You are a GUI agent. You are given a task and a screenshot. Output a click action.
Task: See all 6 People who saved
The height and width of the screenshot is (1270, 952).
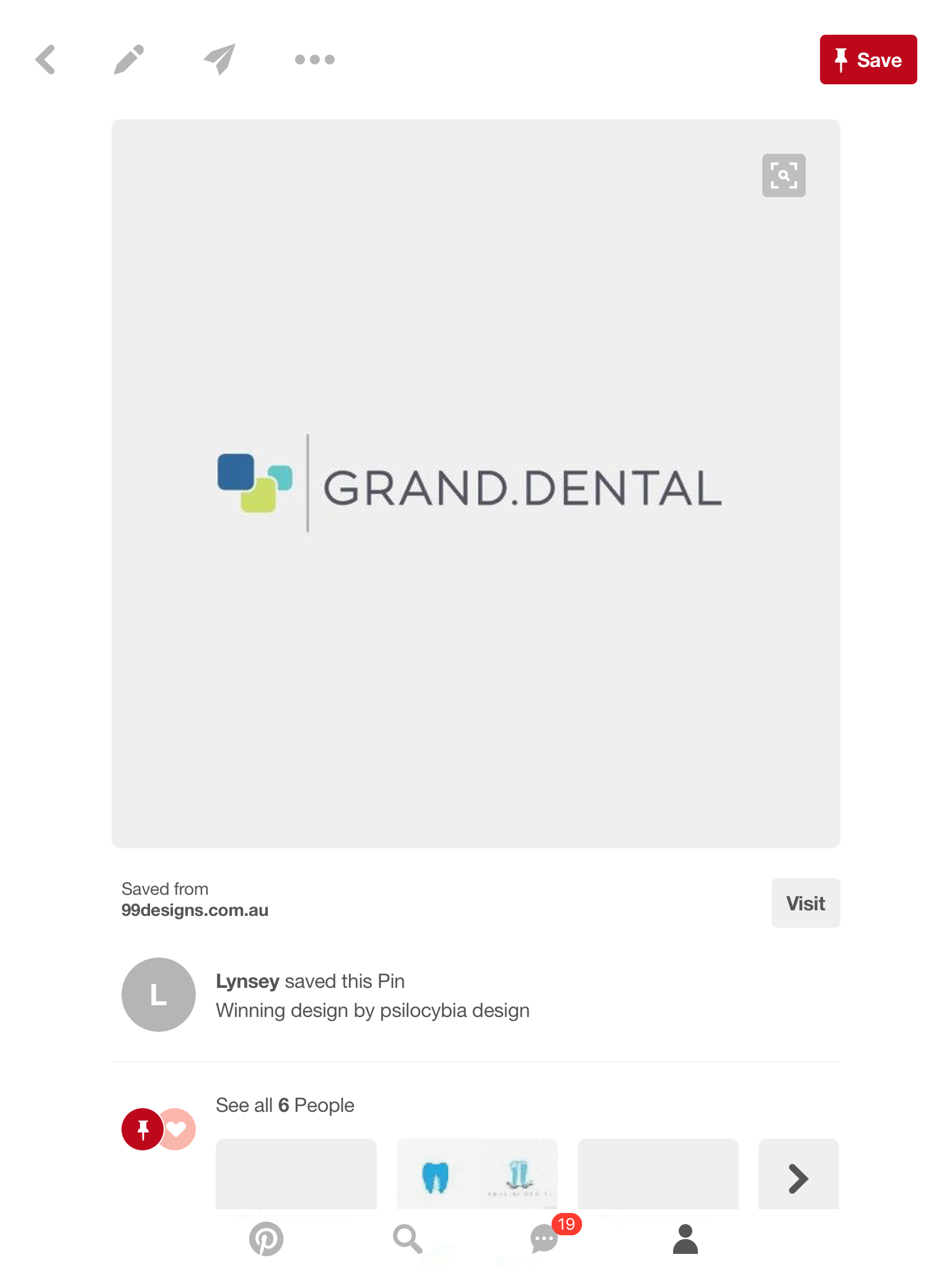point(284,1105)
